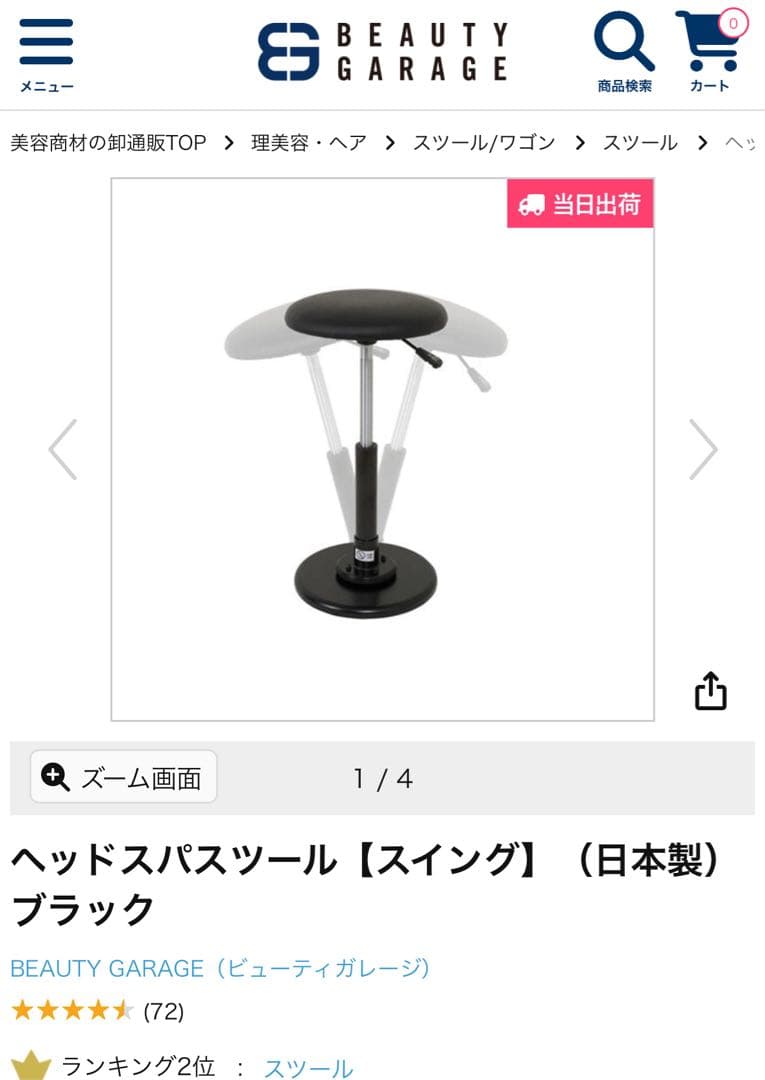765x1080 pixels.
Task: Open the ズーム画面 zoom view
Action: (x=122, y=775)
